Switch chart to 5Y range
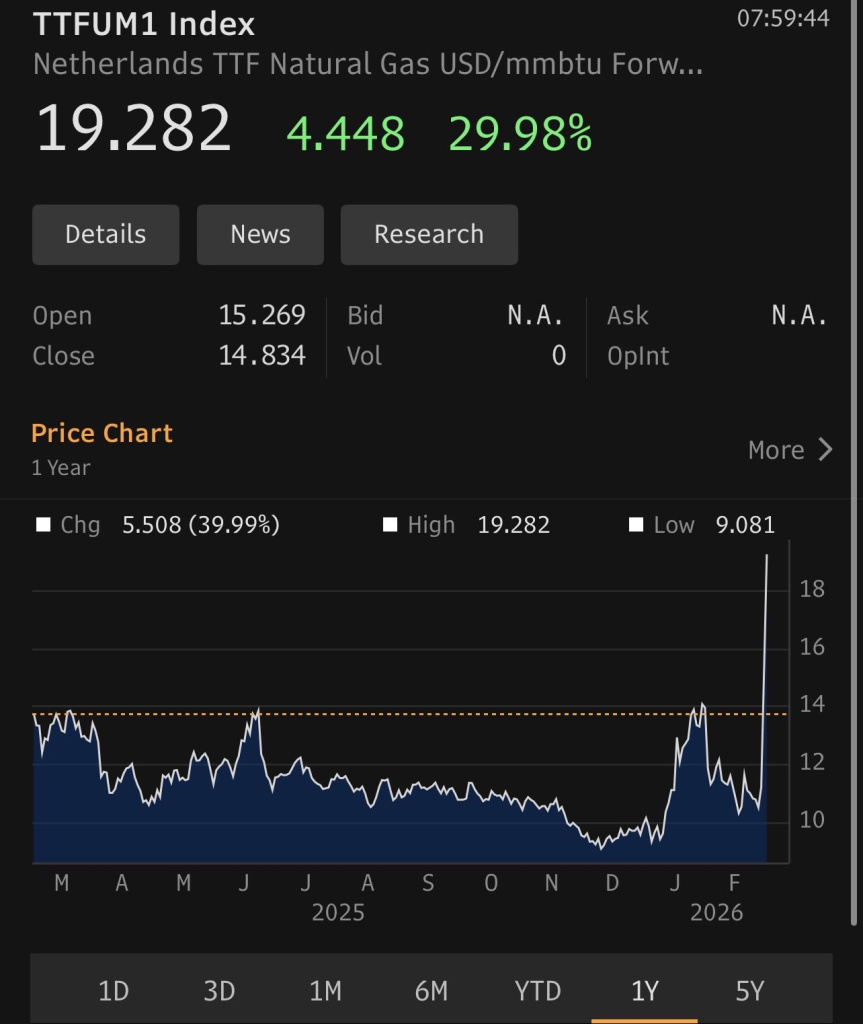863x1024 pixels. pyautogui.click(x=749, y=991)
